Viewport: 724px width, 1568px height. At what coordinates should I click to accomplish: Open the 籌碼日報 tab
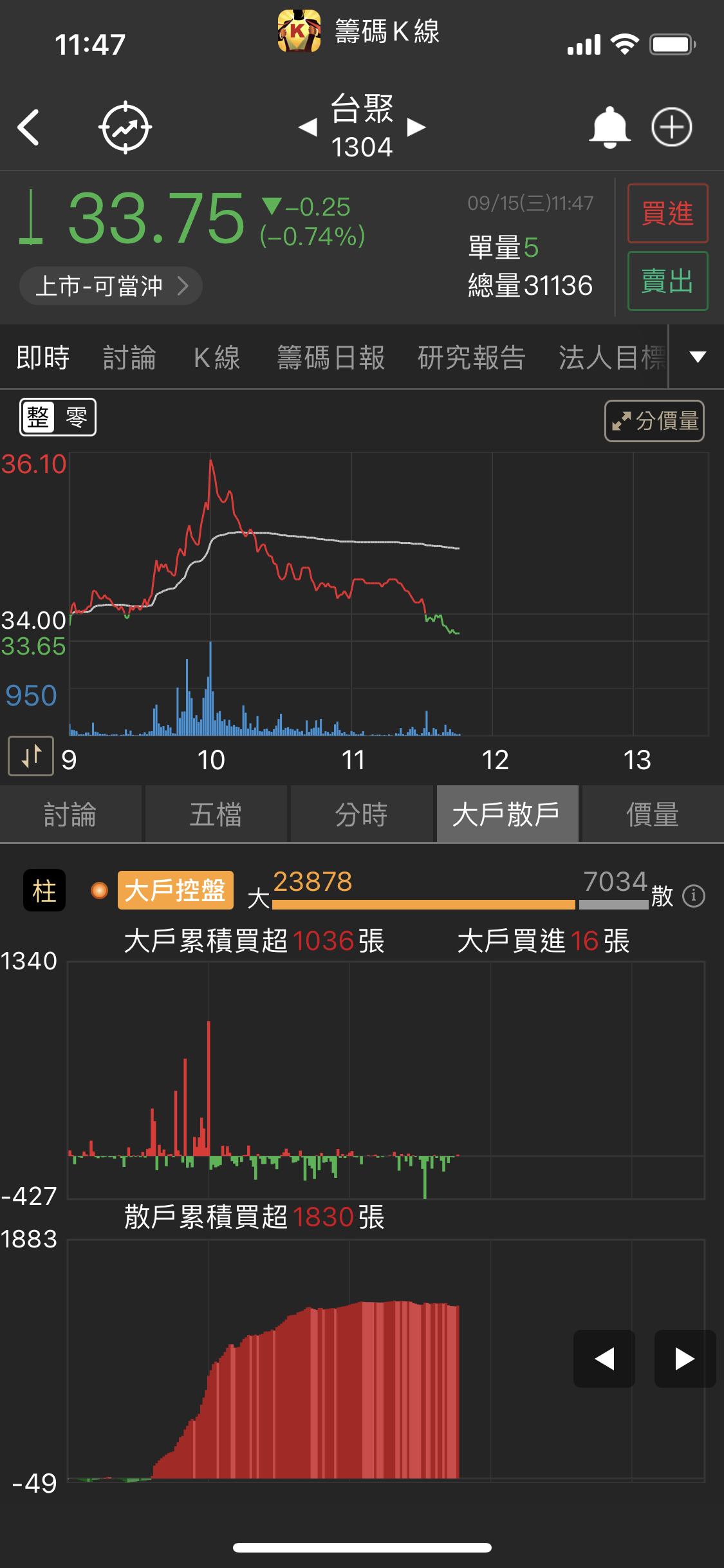[331, 358]
